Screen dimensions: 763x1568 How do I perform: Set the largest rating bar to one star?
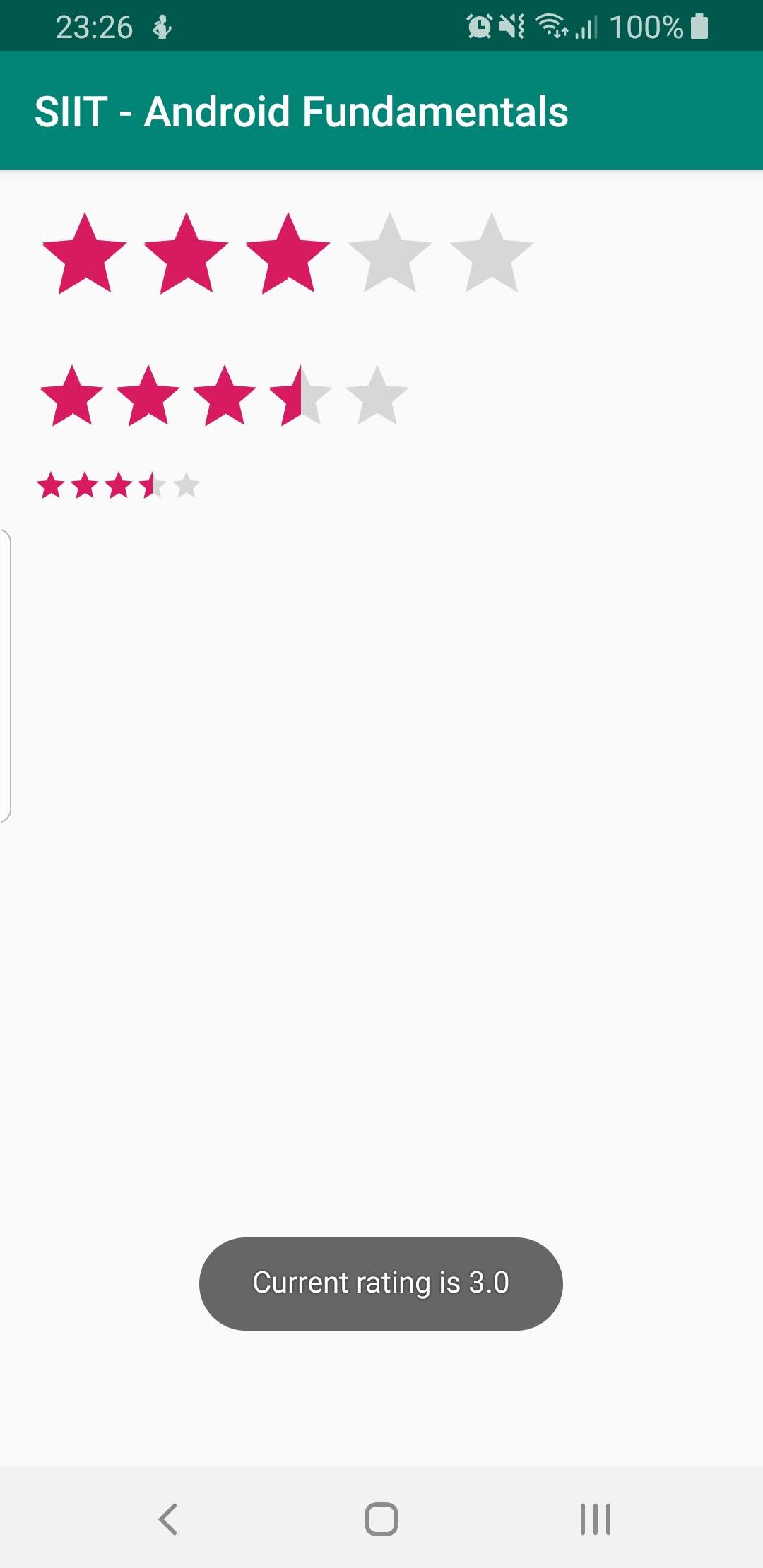click(85, 254)
